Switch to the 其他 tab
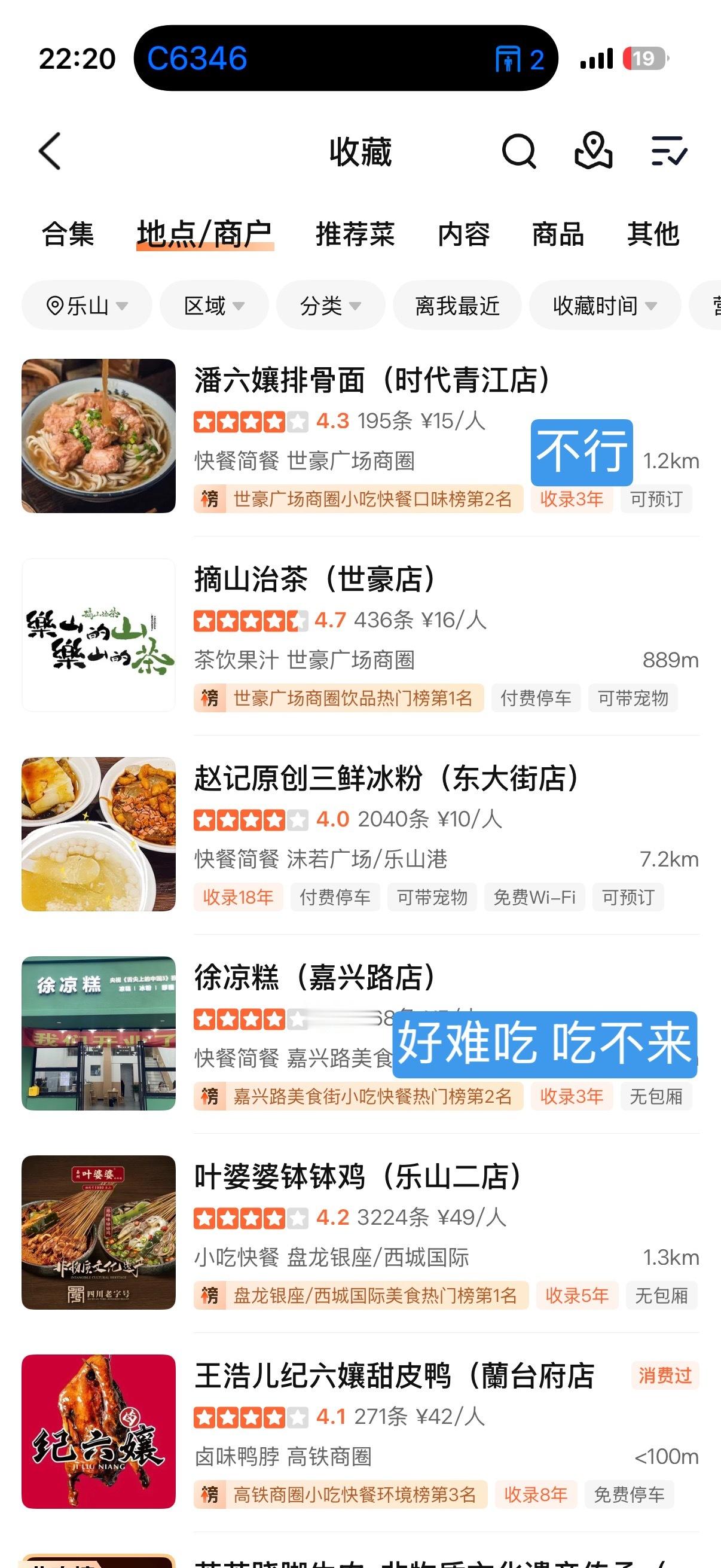 653,234
